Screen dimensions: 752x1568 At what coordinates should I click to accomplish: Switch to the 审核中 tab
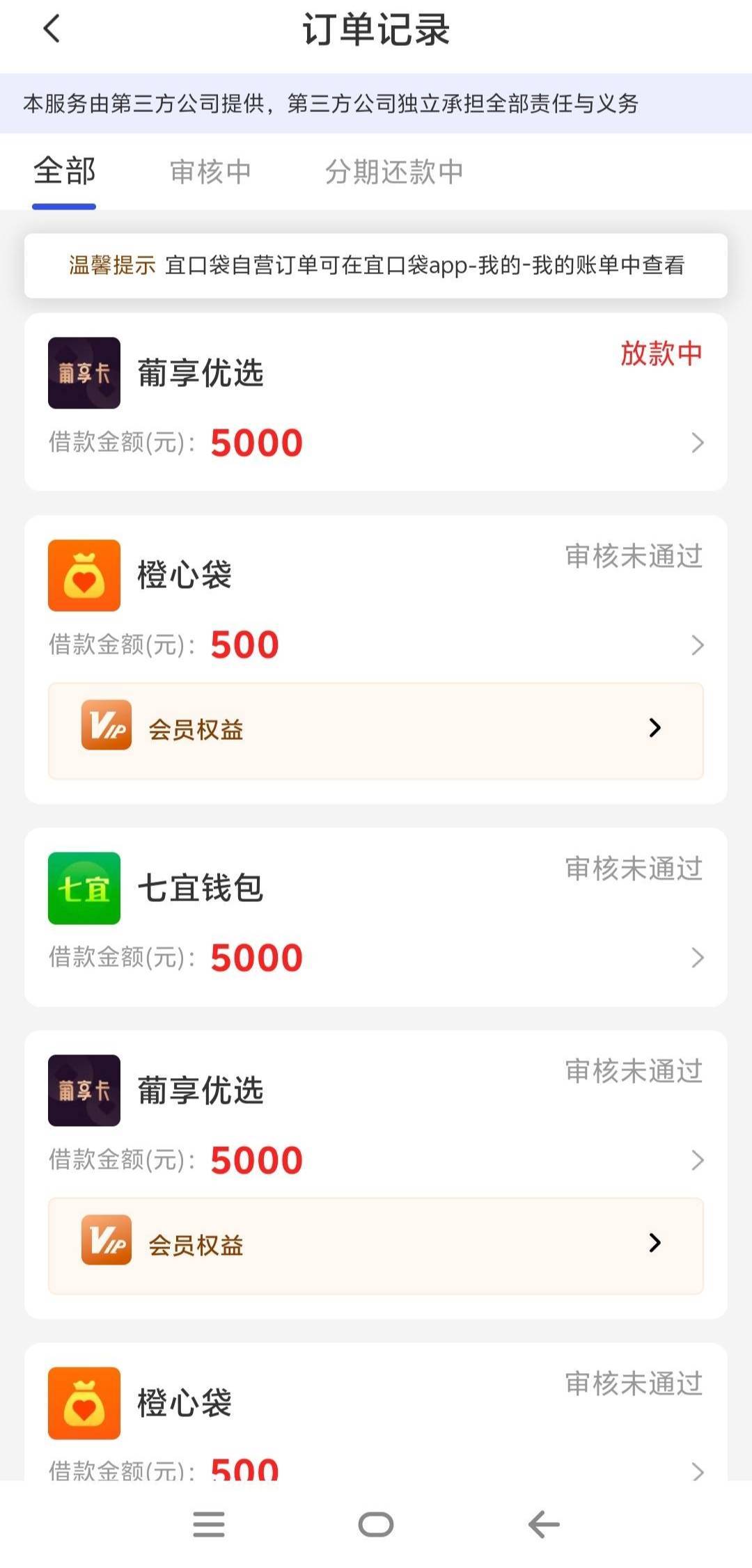tap(210, 171)
